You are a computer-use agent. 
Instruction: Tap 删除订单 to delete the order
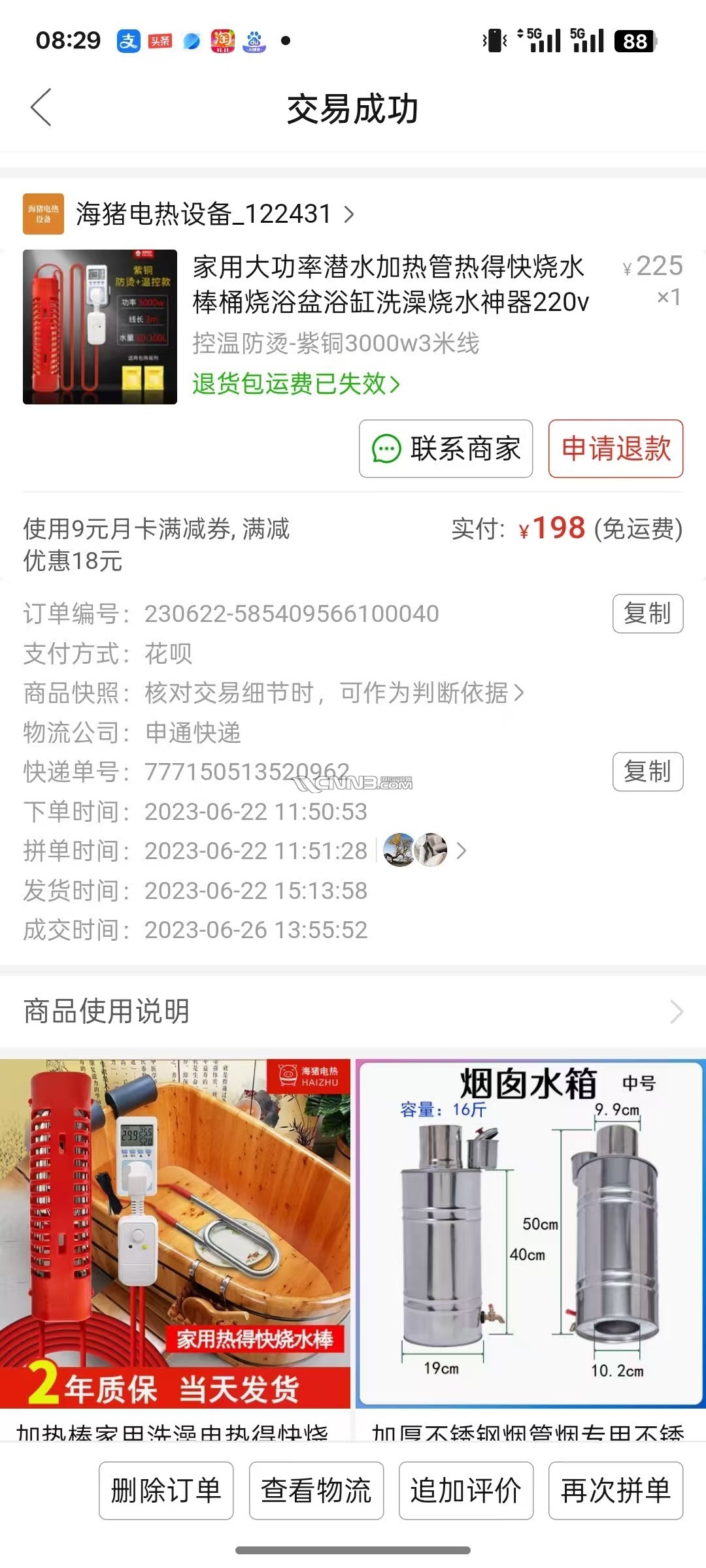[x=166, y=1490]
